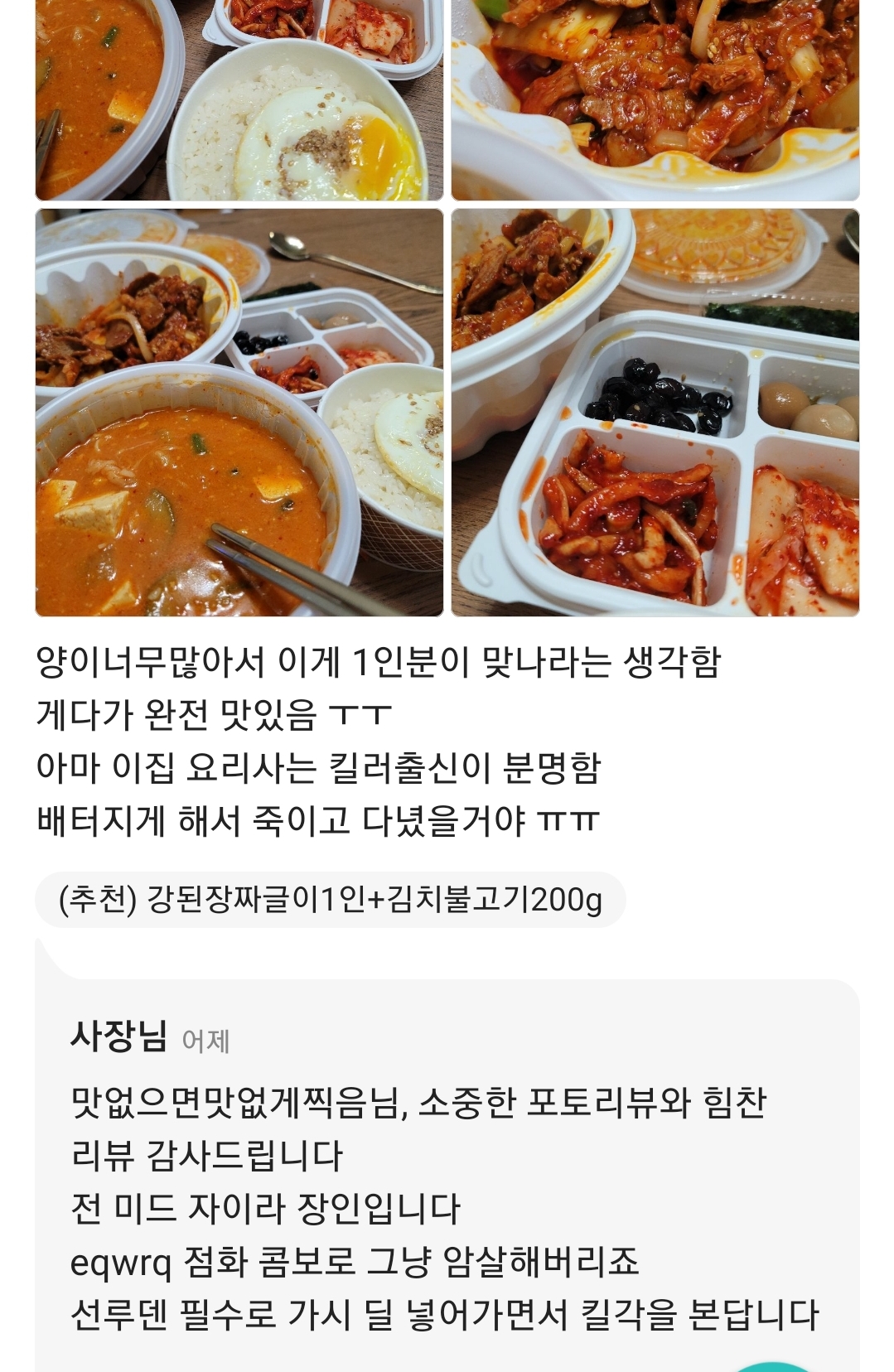View the close-up spicy pork stir-fry photo

[x=655, y=99]
